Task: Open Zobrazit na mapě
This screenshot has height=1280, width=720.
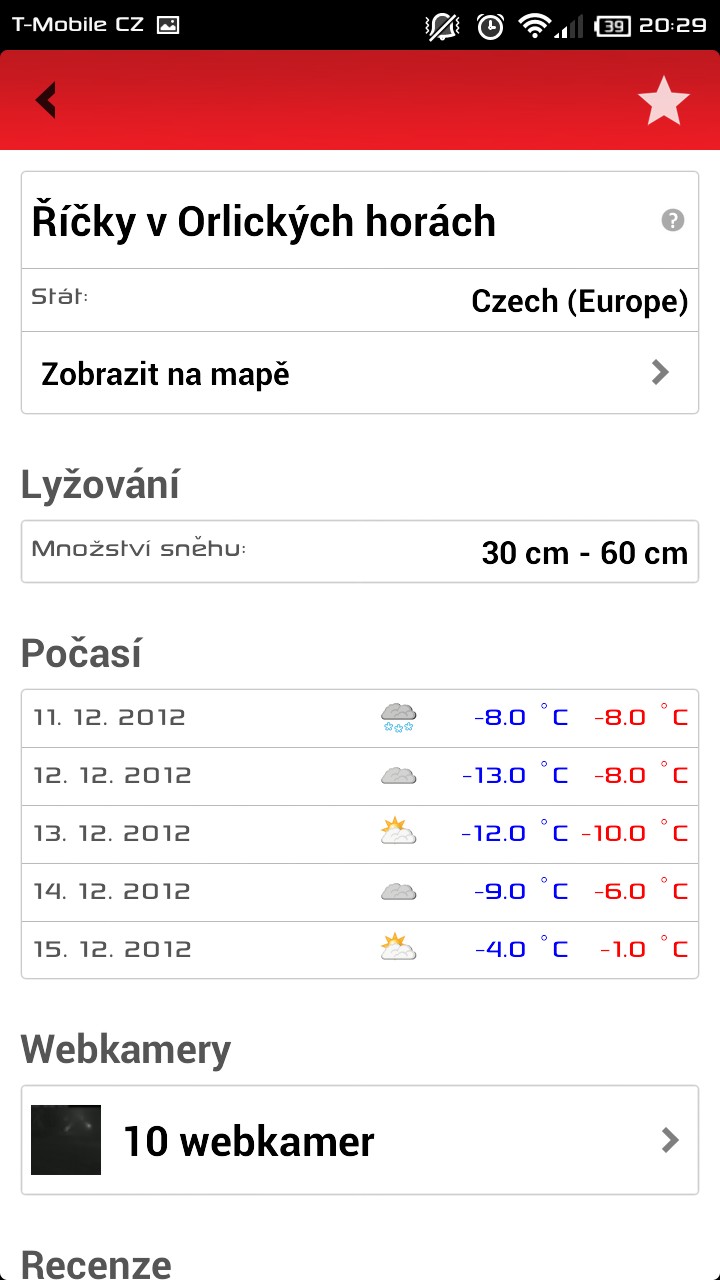Action: click(360, 373)
